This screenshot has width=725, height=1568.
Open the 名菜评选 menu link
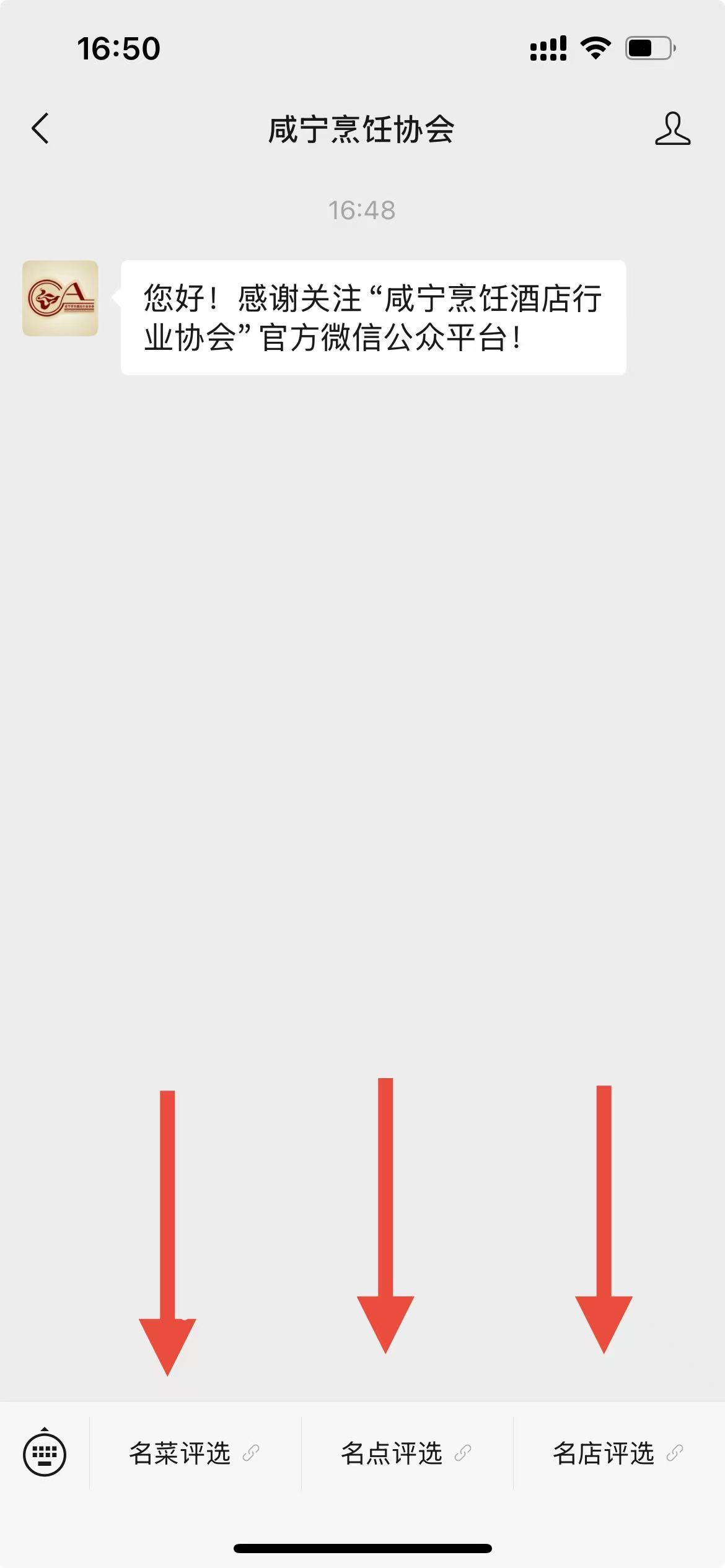194,1453
